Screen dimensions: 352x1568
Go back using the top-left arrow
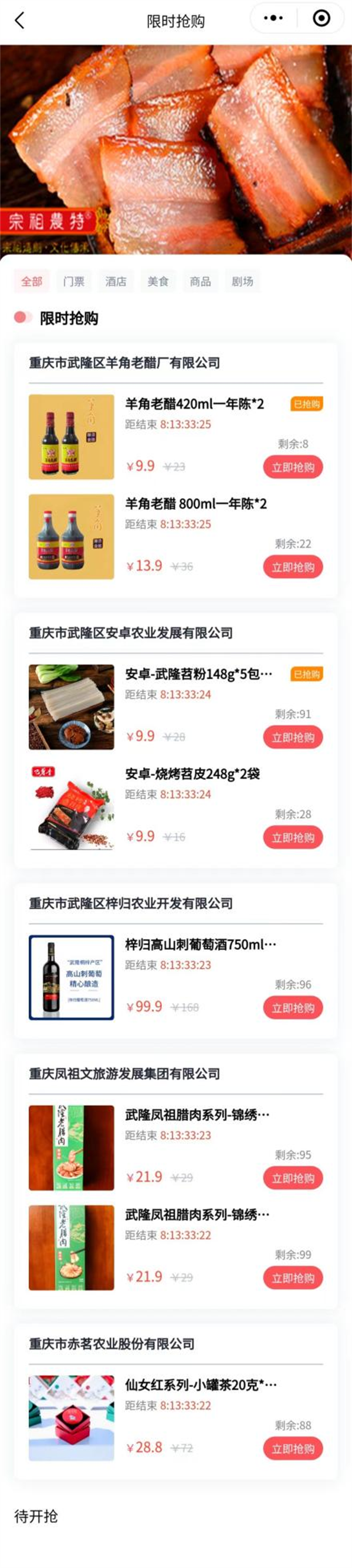pyautogui.click(x=19, y=20)
